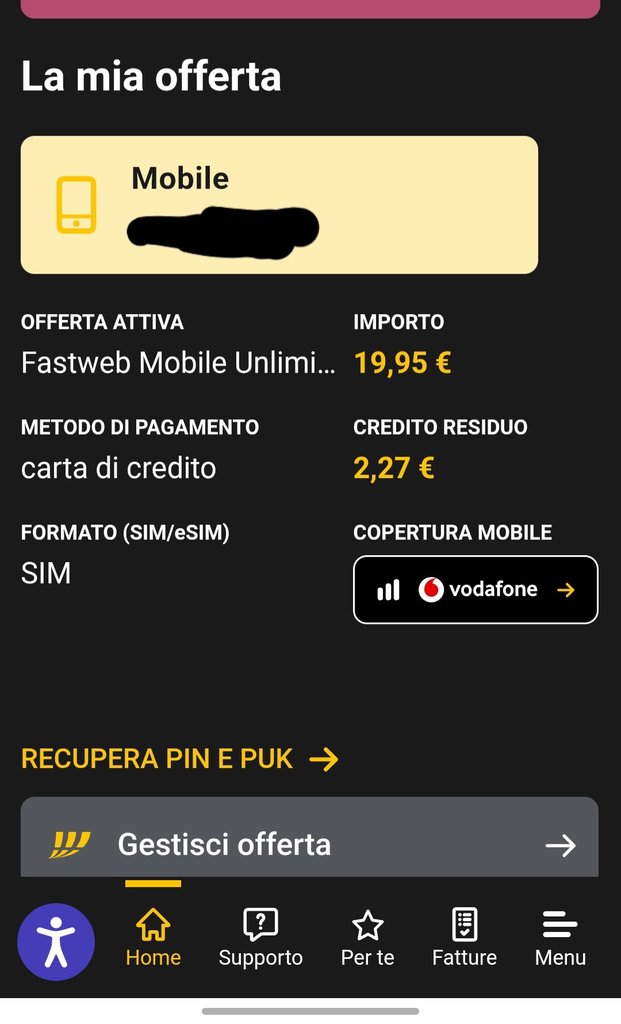Open Gestisci offerta
The height and width of the screenshot is (1024, 621).
[x=309, y=845]
